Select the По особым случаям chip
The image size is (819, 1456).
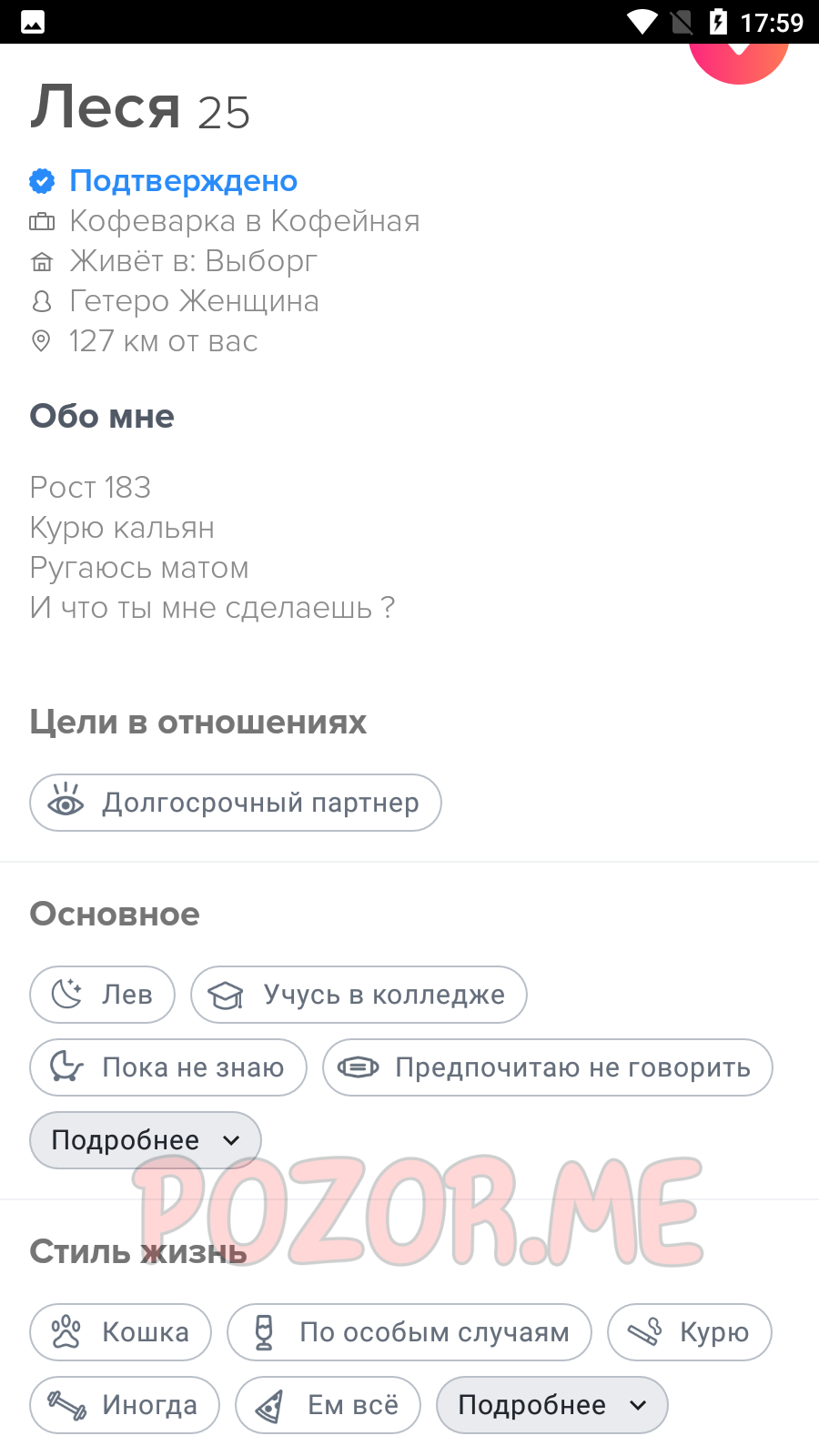pos(409,1332)
